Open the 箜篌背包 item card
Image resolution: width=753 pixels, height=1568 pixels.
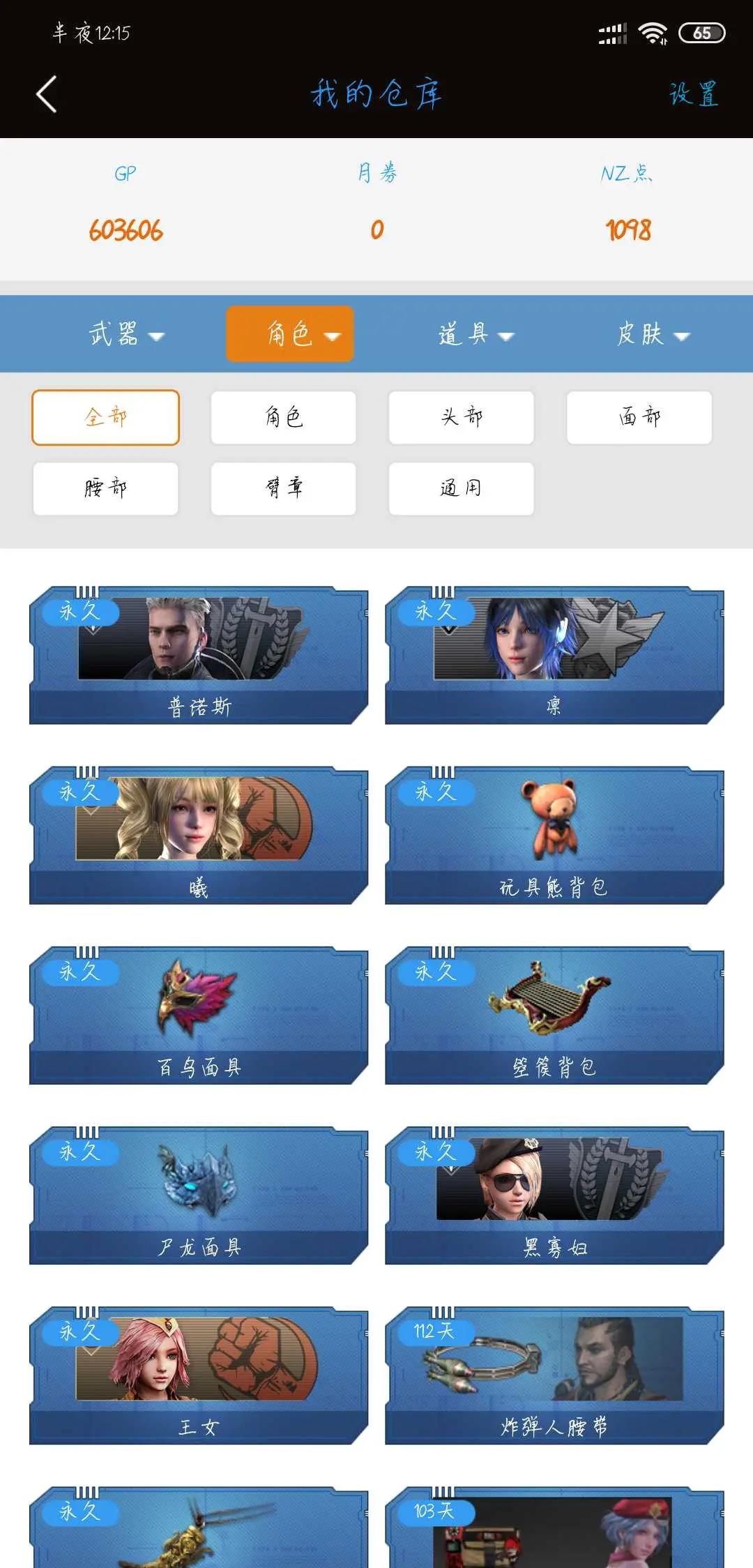pos(554,1016)
